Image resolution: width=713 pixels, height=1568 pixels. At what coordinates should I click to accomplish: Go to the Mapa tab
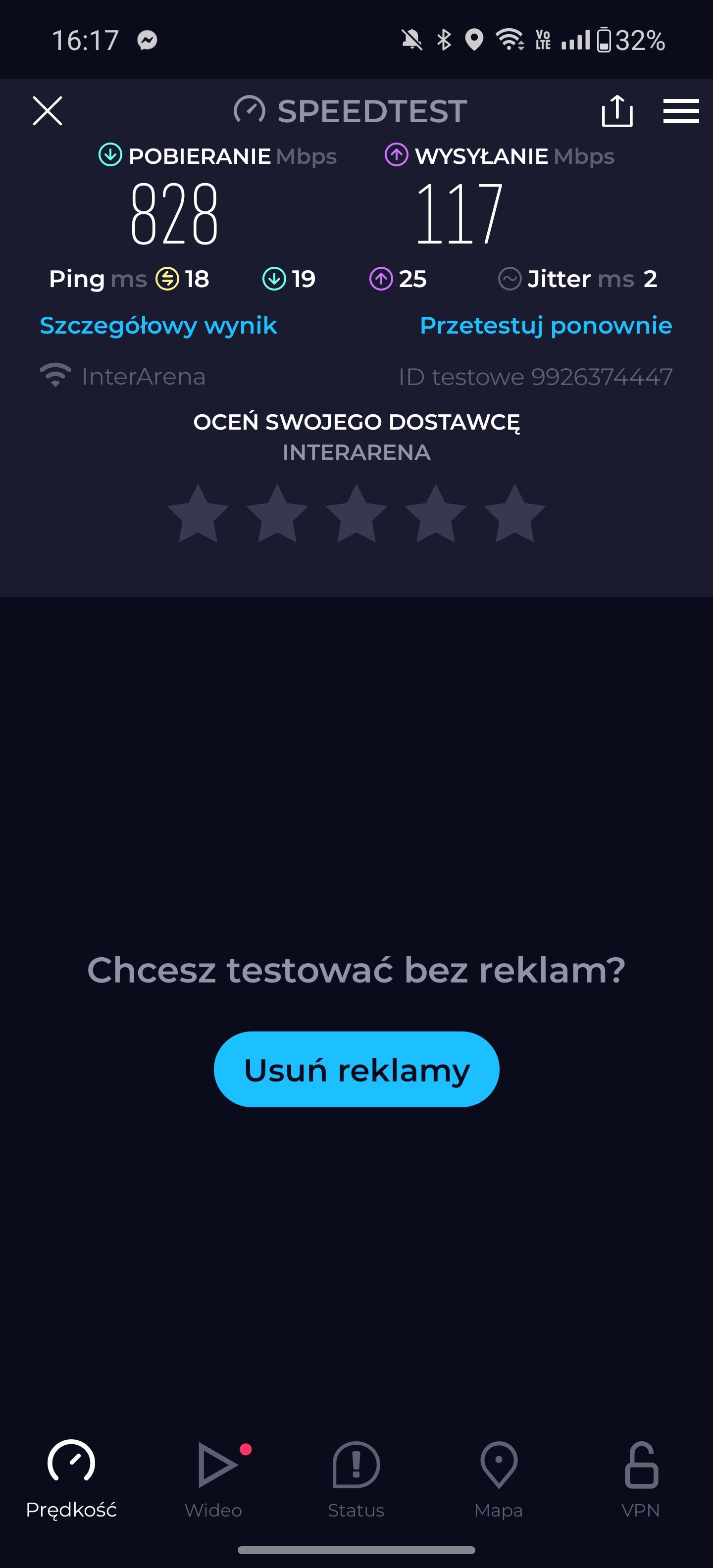[499, 1479]
